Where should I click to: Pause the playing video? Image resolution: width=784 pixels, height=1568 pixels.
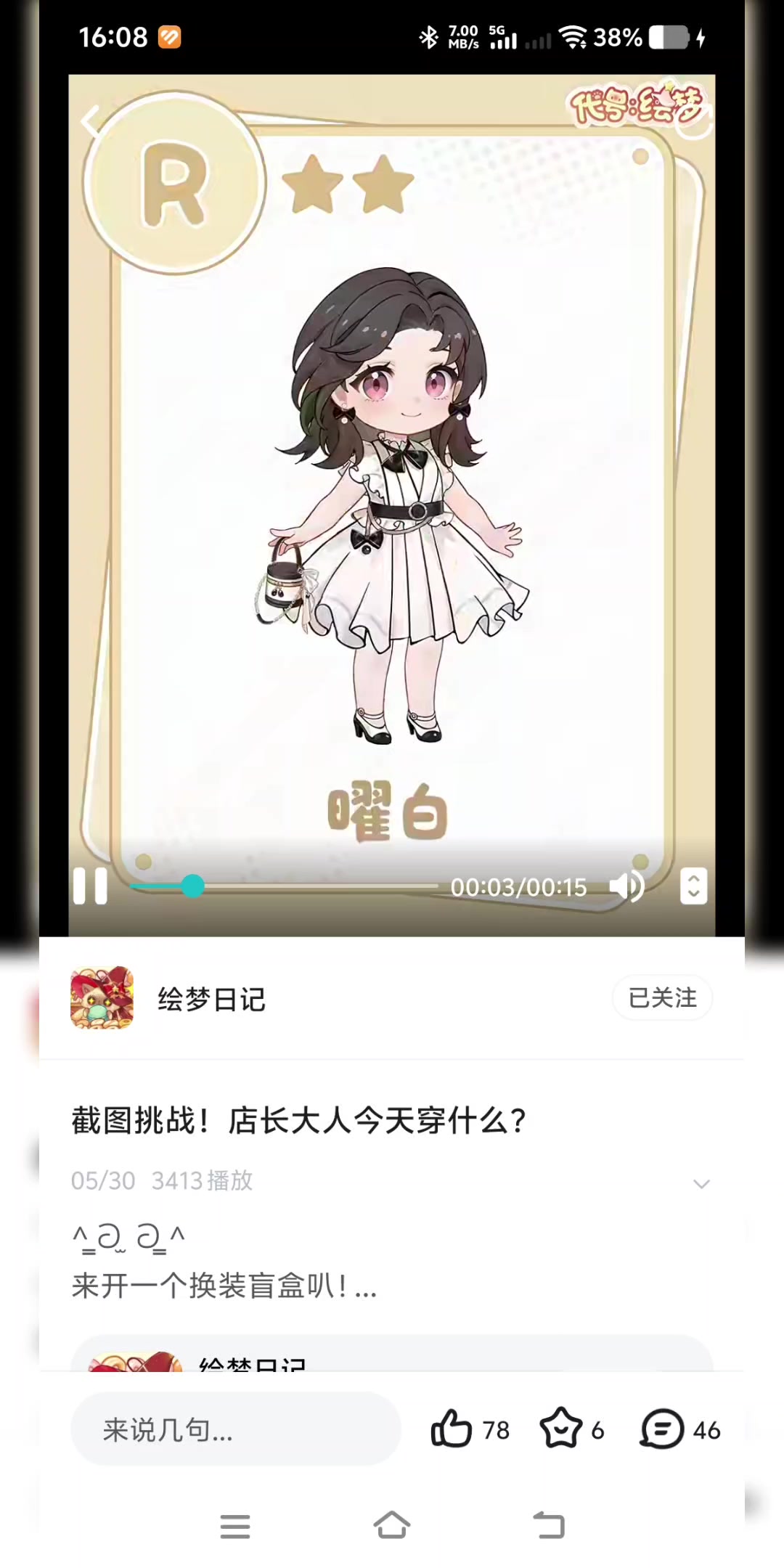[x=91, y=886]
